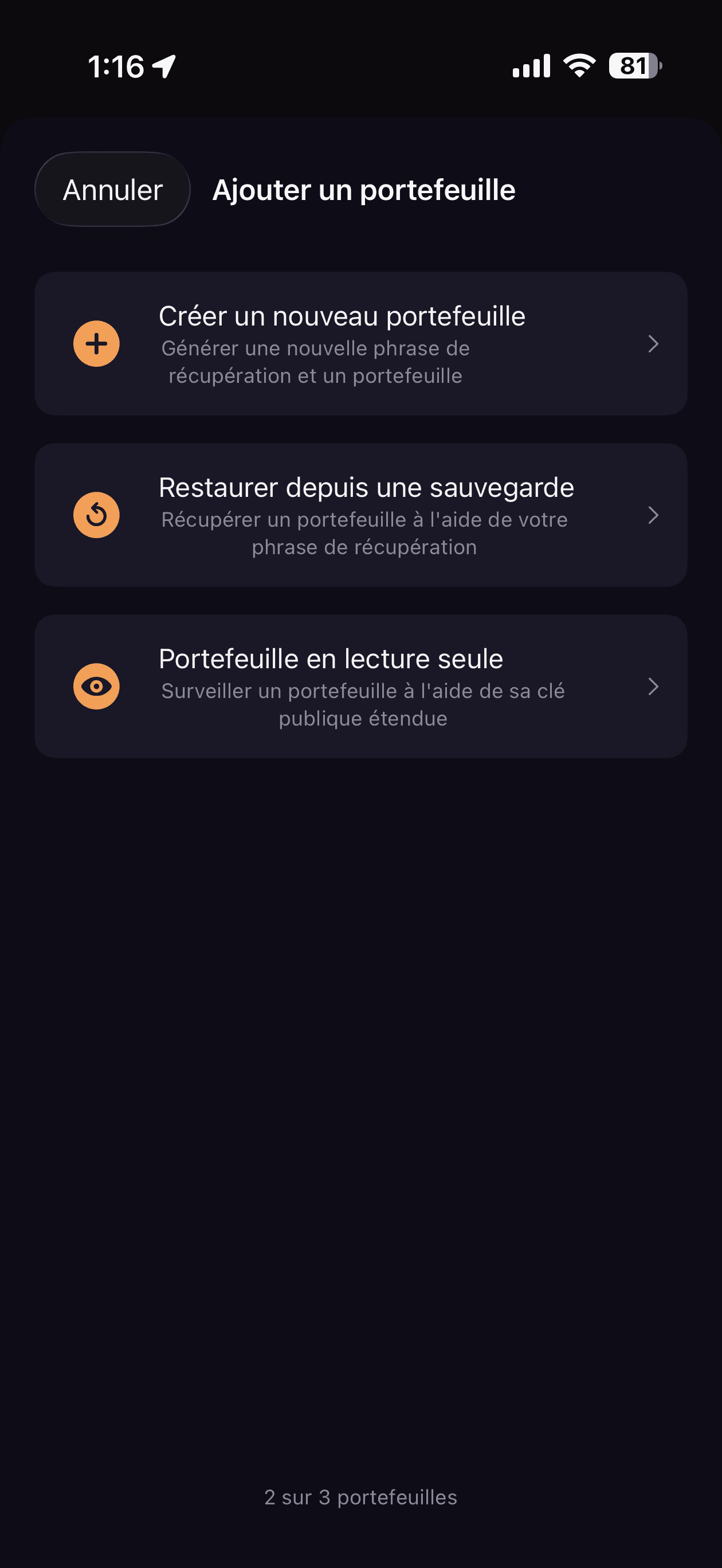Screen dimensions: 722x1568
Task: Tap the Annuler button
Action: [112, 189]
